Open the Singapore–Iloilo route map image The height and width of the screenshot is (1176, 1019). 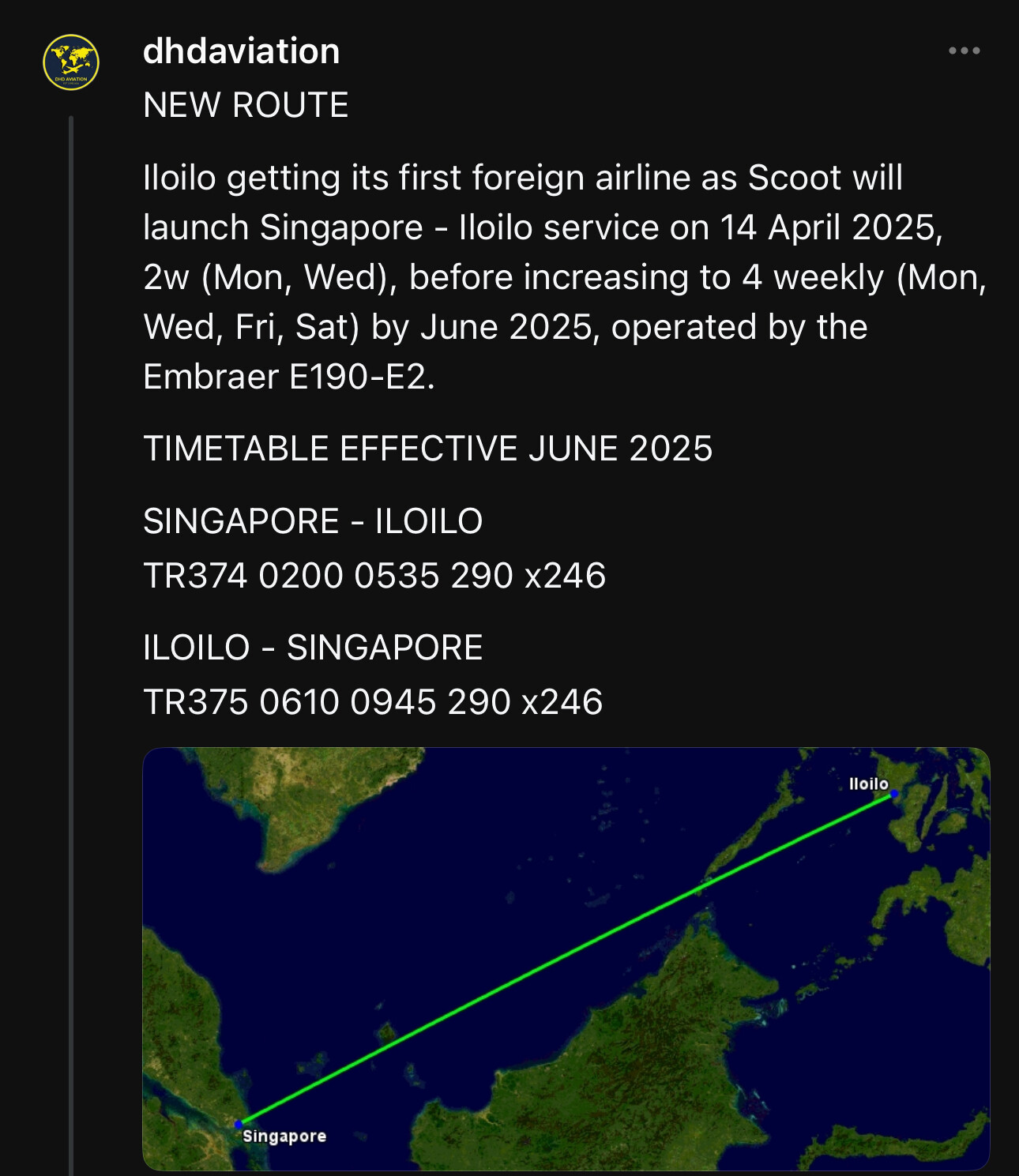[x=566, y=958]
